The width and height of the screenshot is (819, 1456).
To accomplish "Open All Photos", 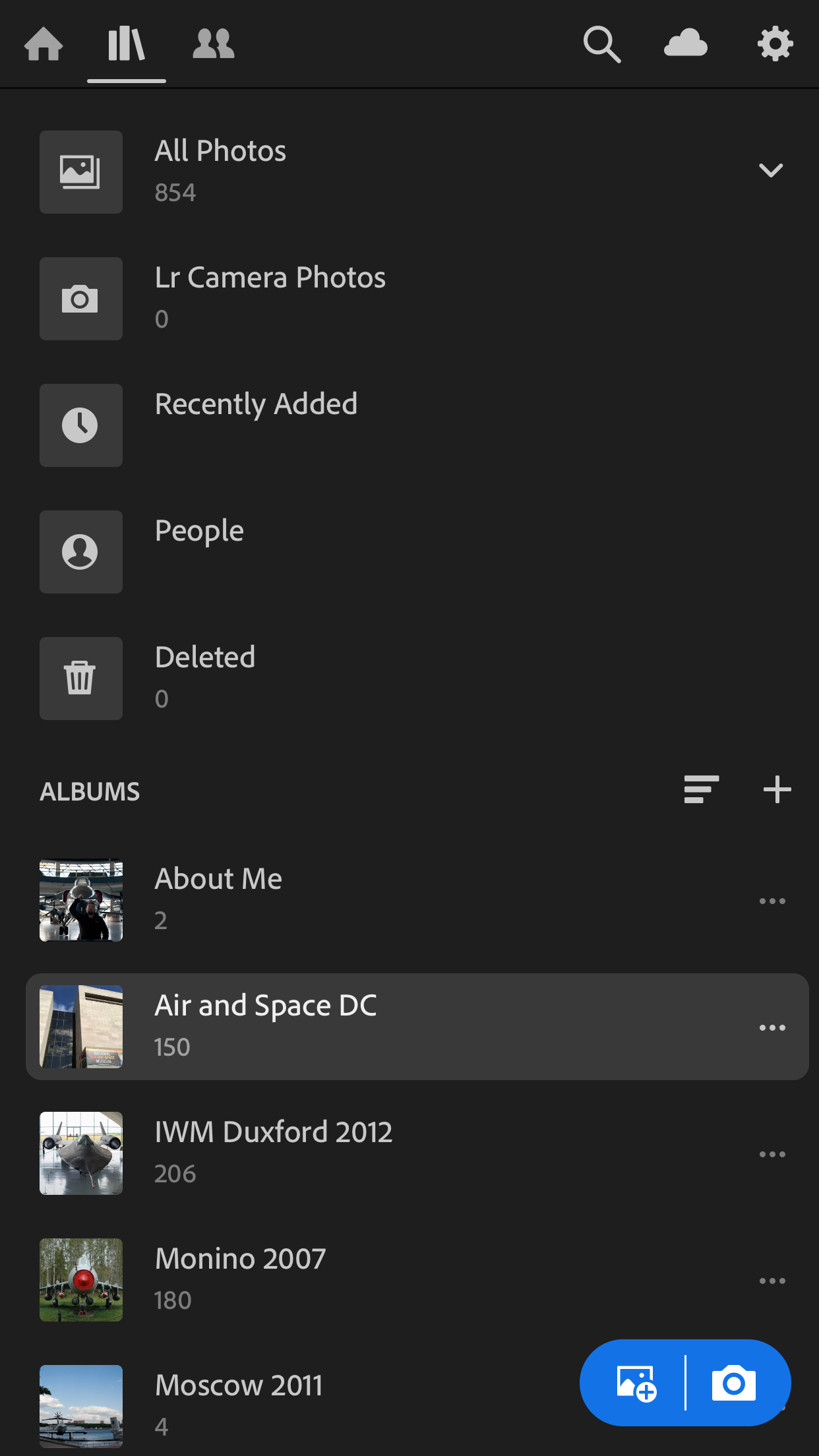I will pos(409,171).
